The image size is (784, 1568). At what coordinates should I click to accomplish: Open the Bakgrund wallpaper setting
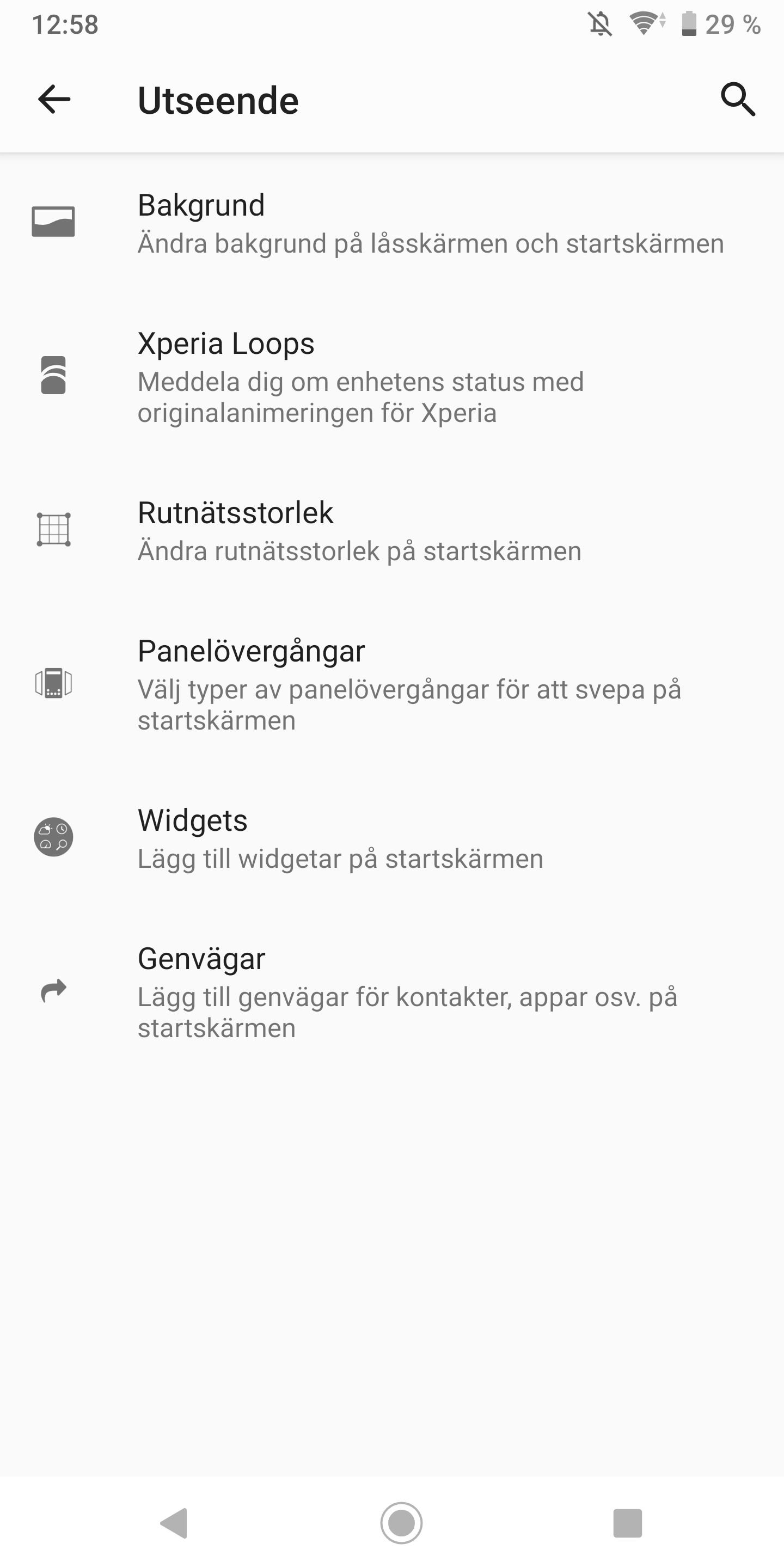[392, 223]
